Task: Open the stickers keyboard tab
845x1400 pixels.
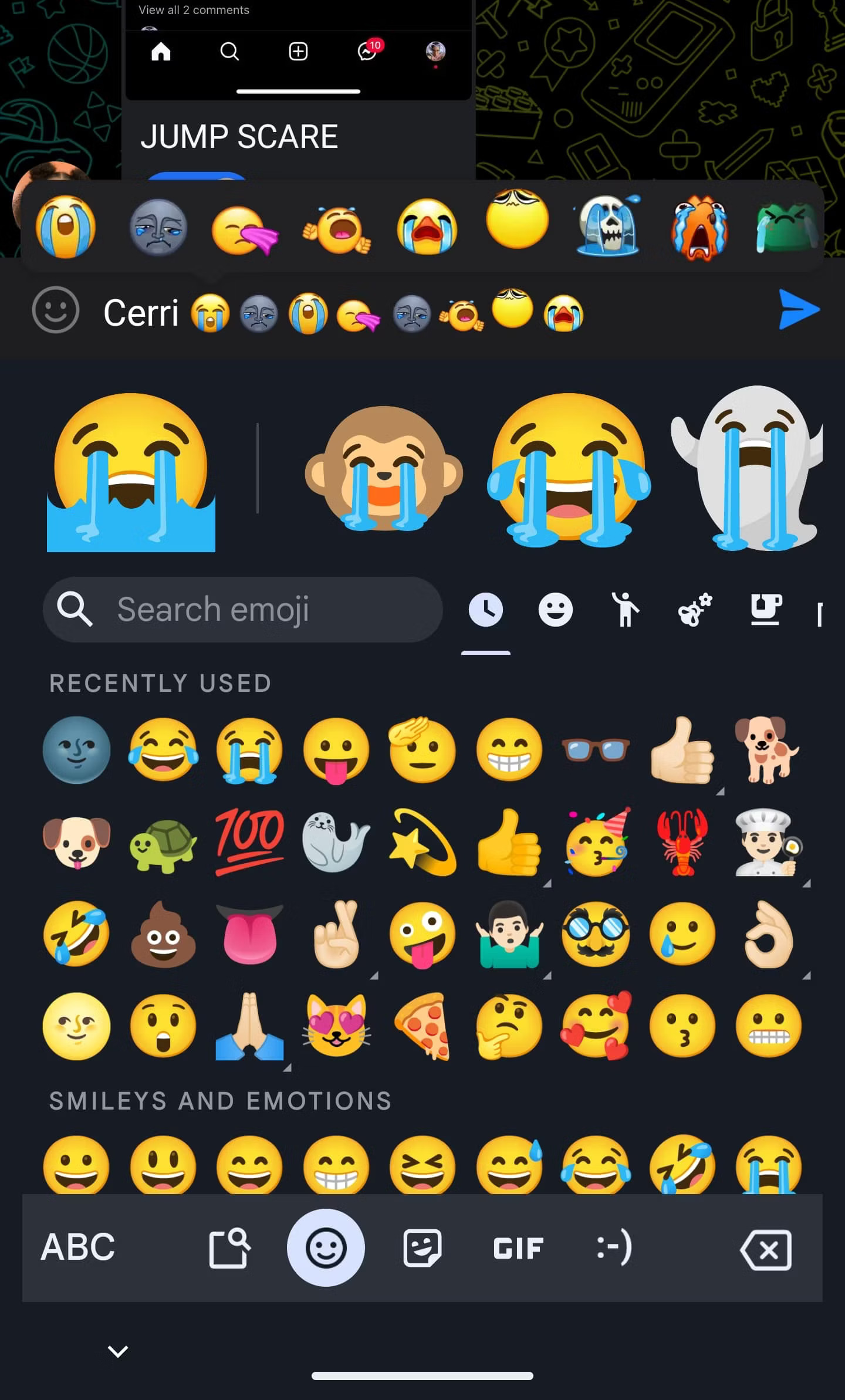Action: (422, 1248)
